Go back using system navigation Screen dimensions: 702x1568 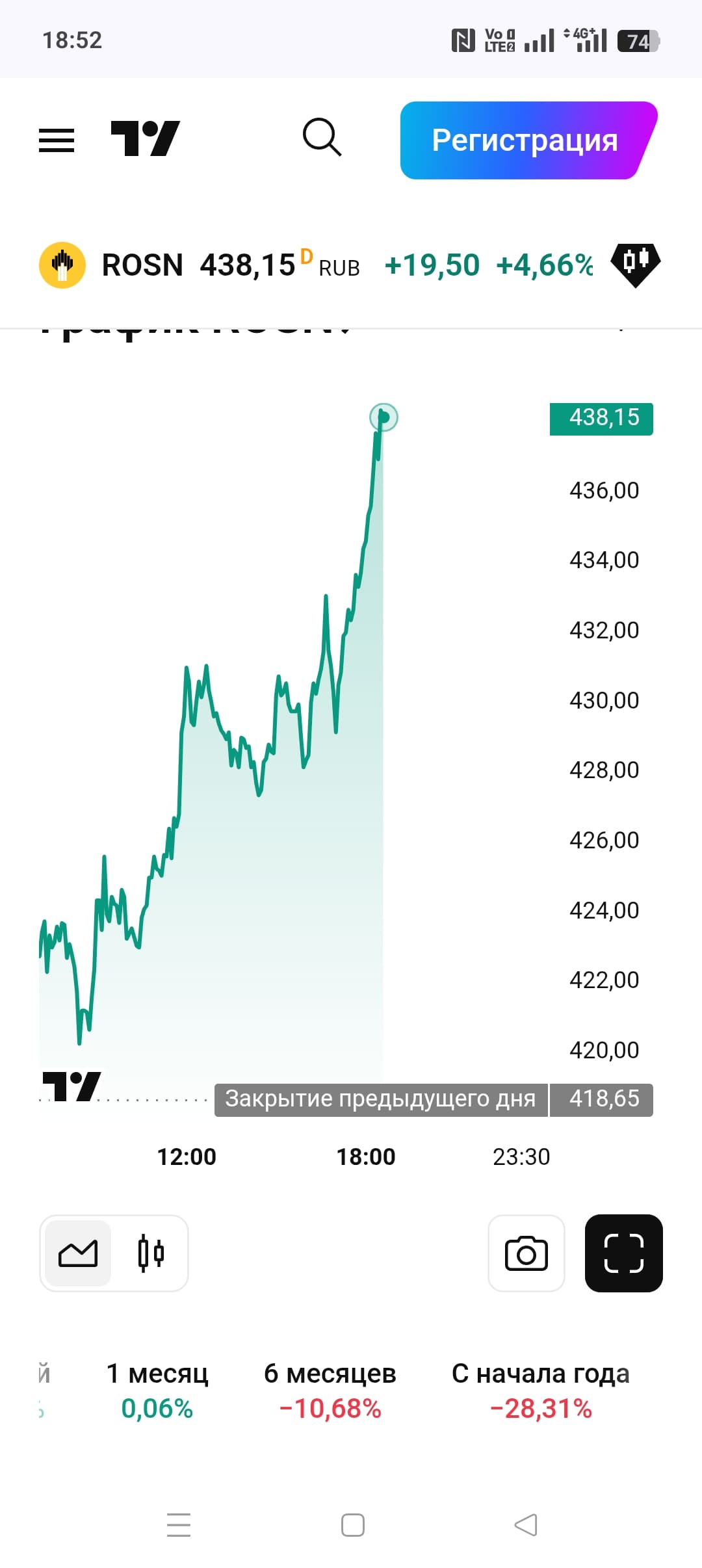[x=526, y=1524]
